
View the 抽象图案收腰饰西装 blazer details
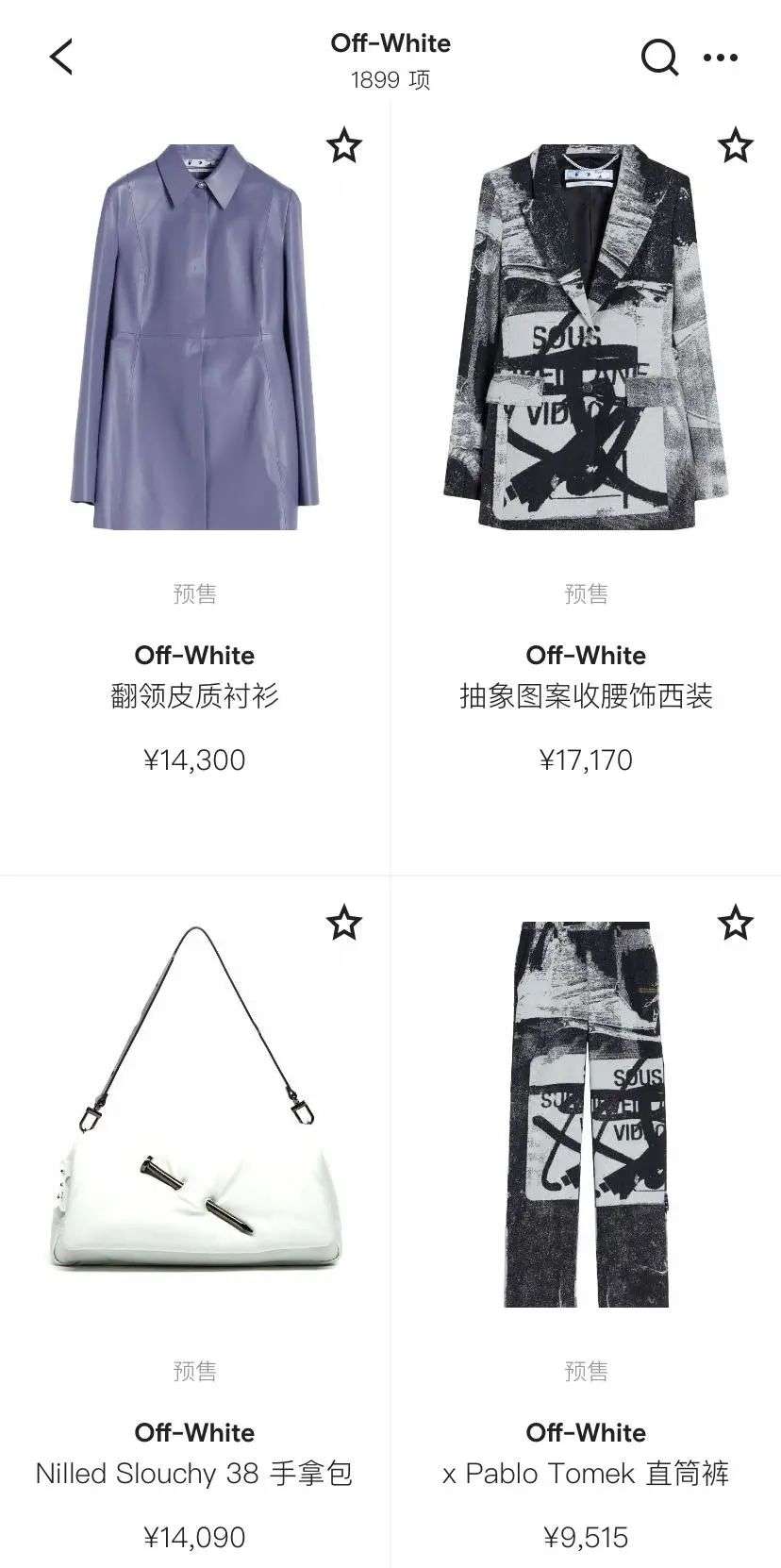586,337
